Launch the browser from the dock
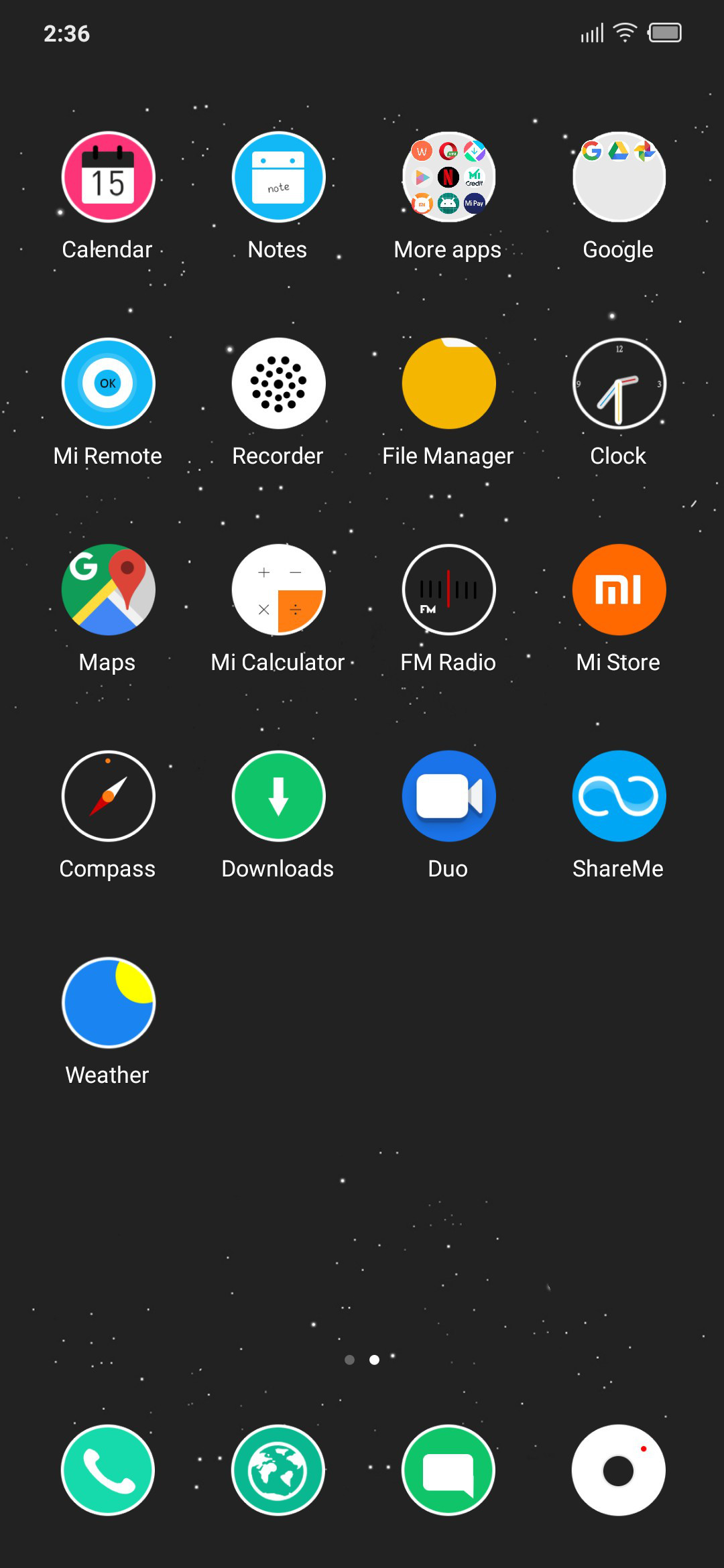The width and height of the screenshot is (724, 1568). tap(278, 1470)
